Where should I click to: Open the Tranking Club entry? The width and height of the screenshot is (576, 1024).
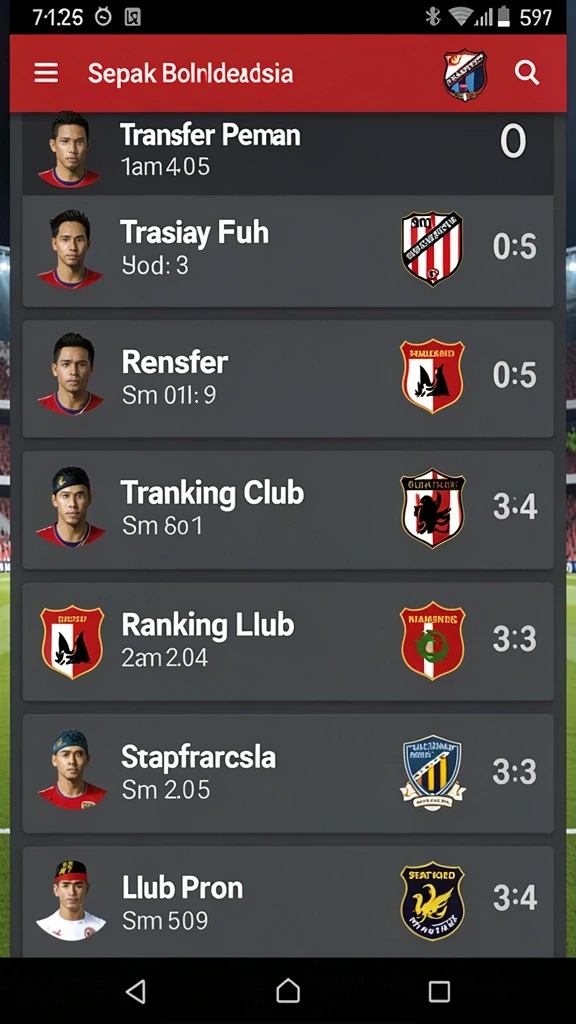tap(288, 509)
